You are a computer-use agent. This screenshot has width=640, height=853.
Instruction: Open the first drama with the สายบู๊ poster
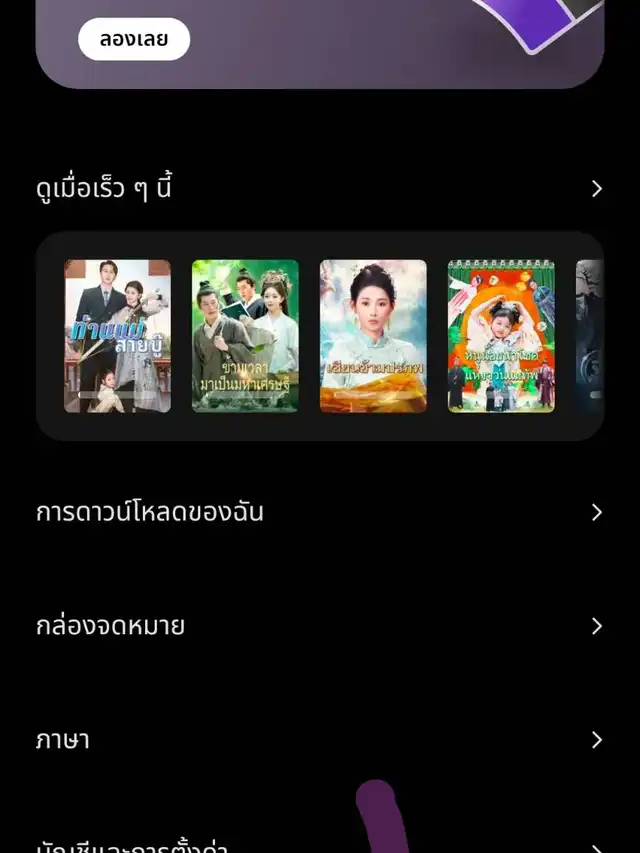[118, 336]
